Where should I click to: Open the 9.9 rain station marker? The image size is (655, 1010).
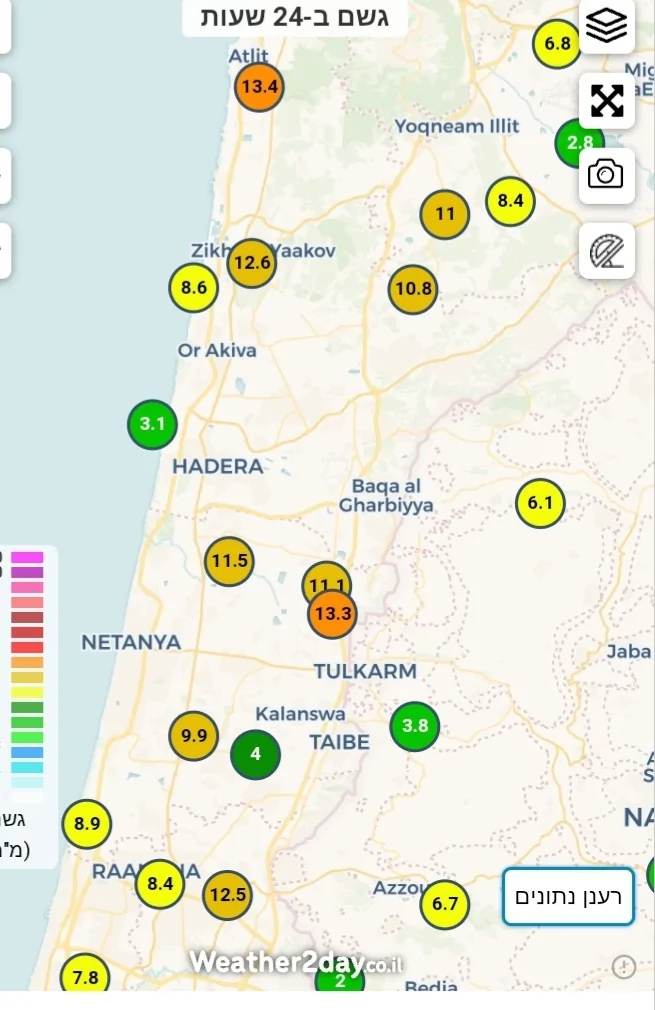pos(194,737)
